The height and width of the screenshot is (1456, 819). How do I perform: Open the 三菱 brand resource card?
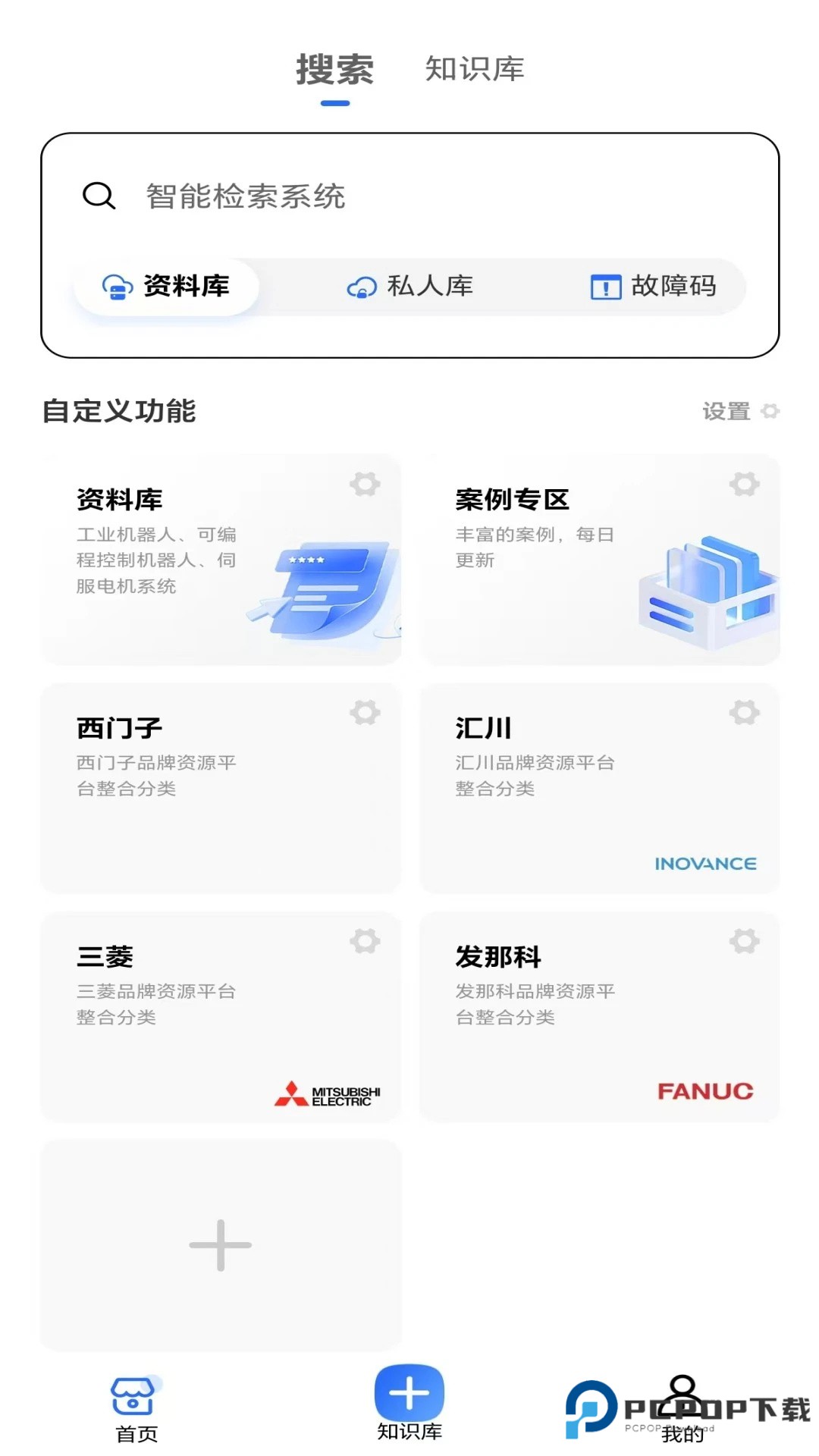[220, 1016]
